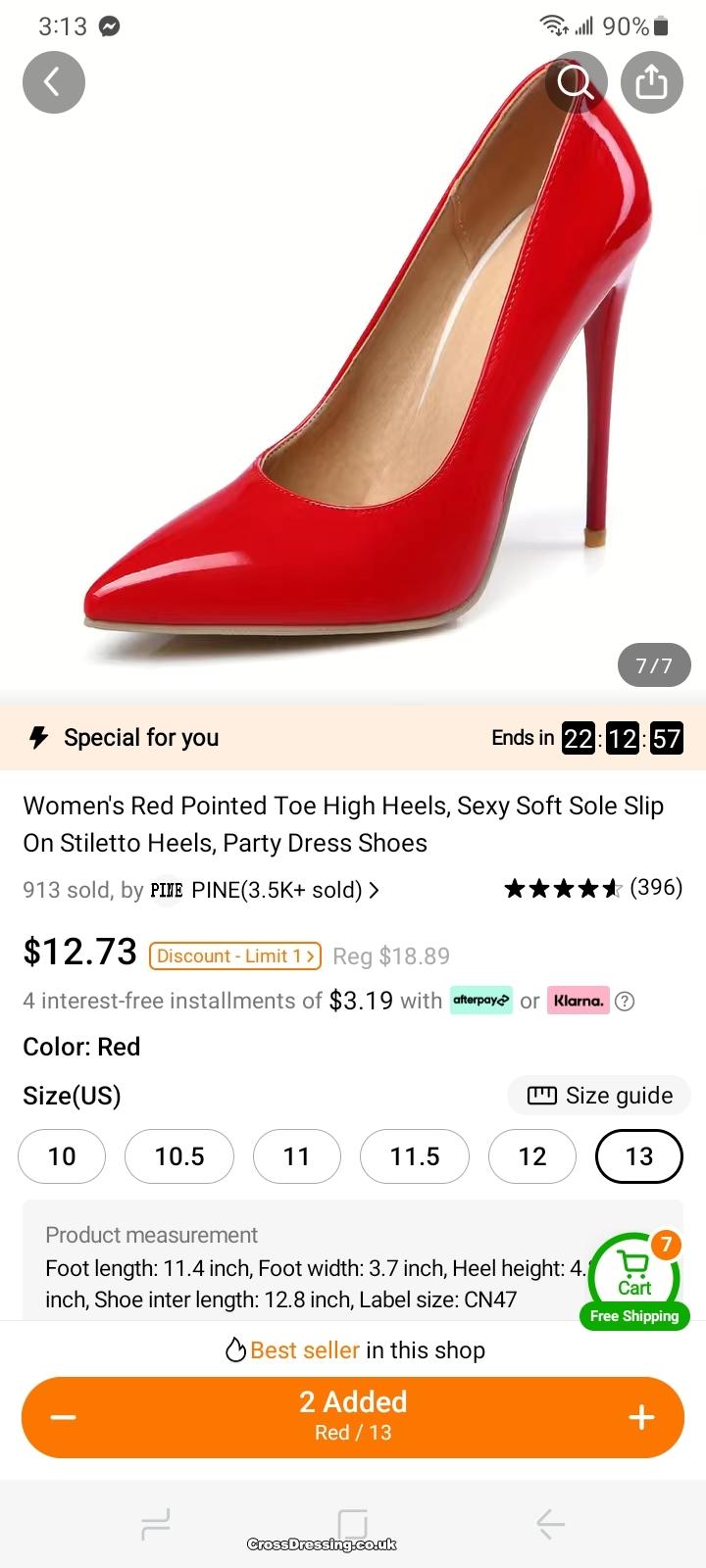Select size 13

click(639, 1156)
